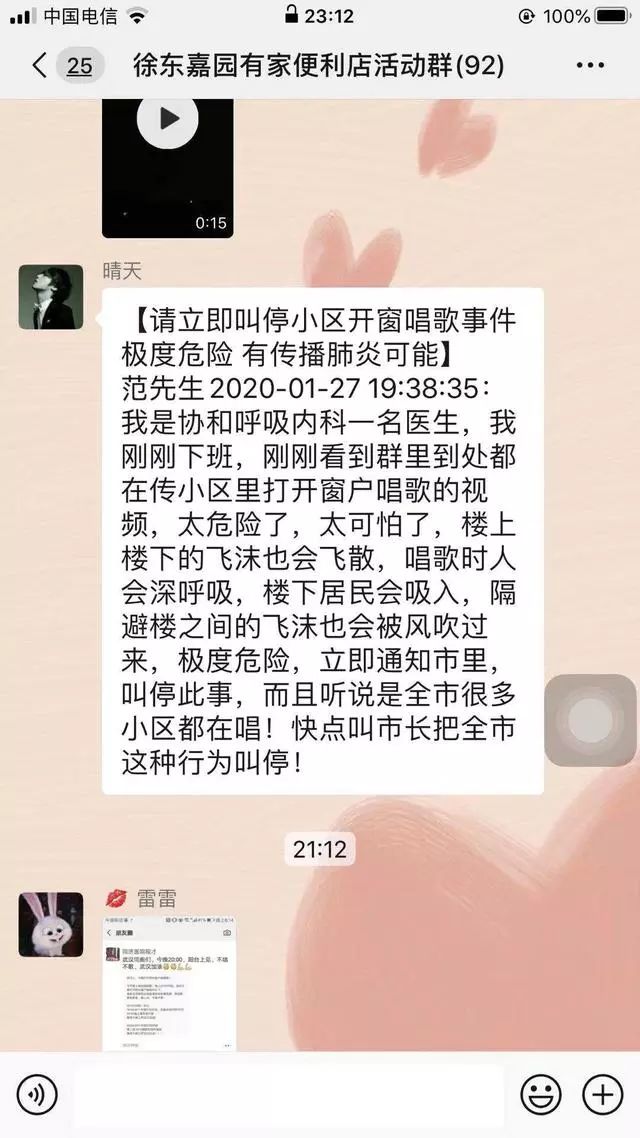Image resolution: width=640 pixels, height=1138 pixels.
Task: Play the 0:15 video message
Action: click(x=167, y=120)
